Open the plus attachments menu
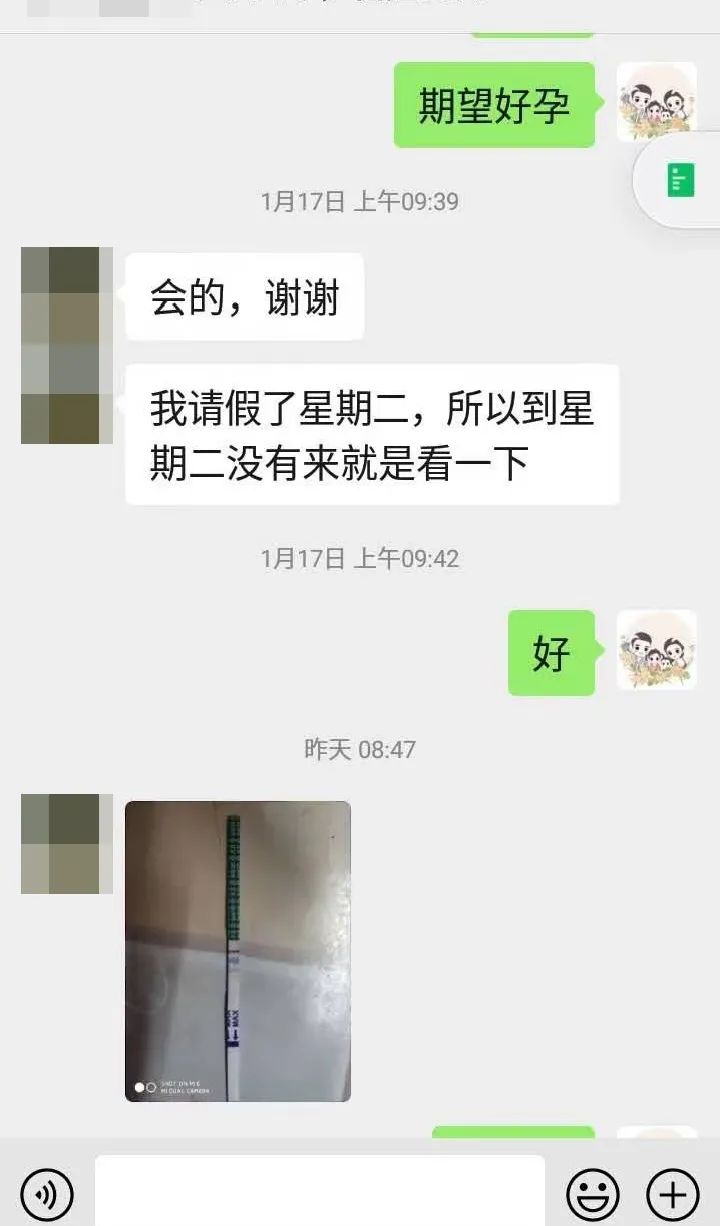This screenshot has height=1226, width=720. click(x=673, y=1194)
